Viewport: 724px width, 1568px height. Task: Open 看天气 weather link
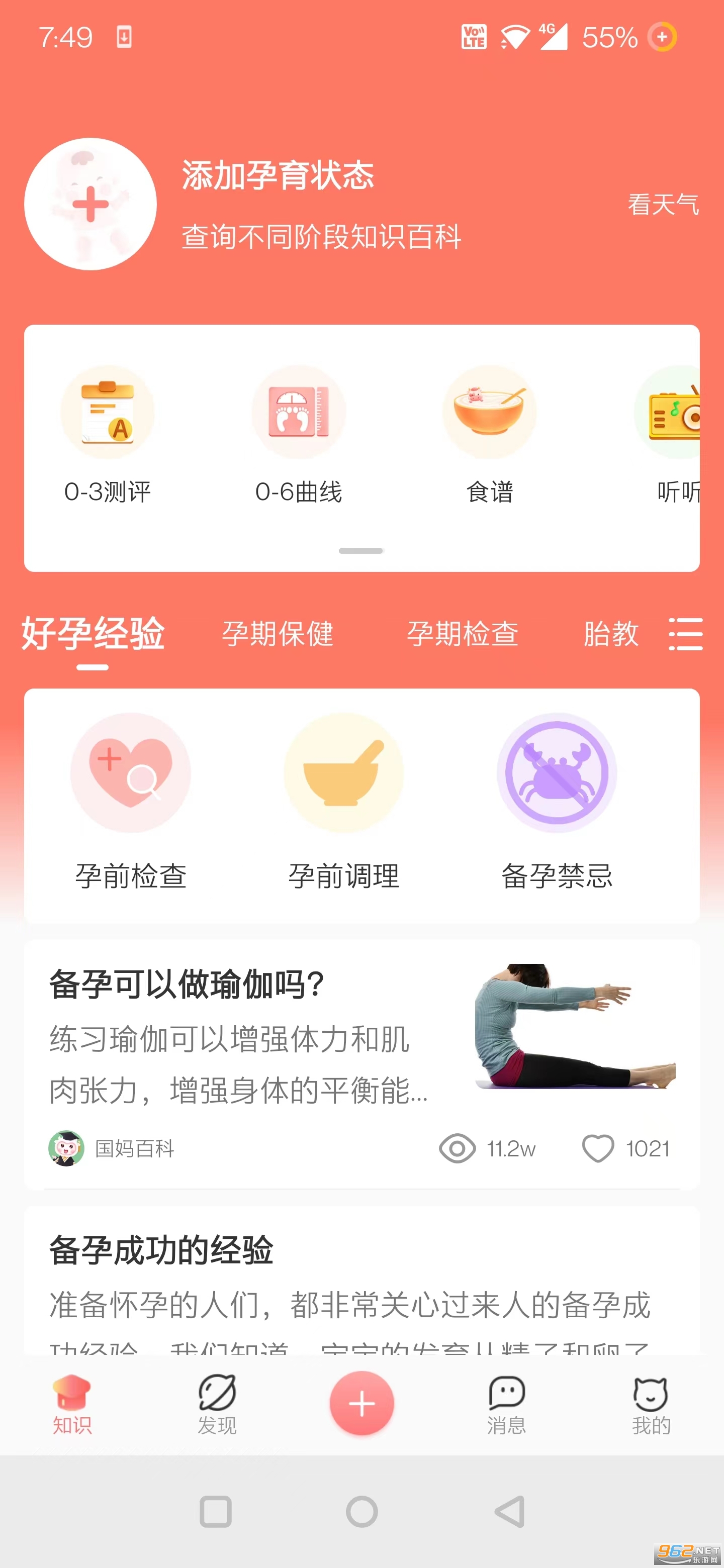pyautogui.click(x=663, y=205)
